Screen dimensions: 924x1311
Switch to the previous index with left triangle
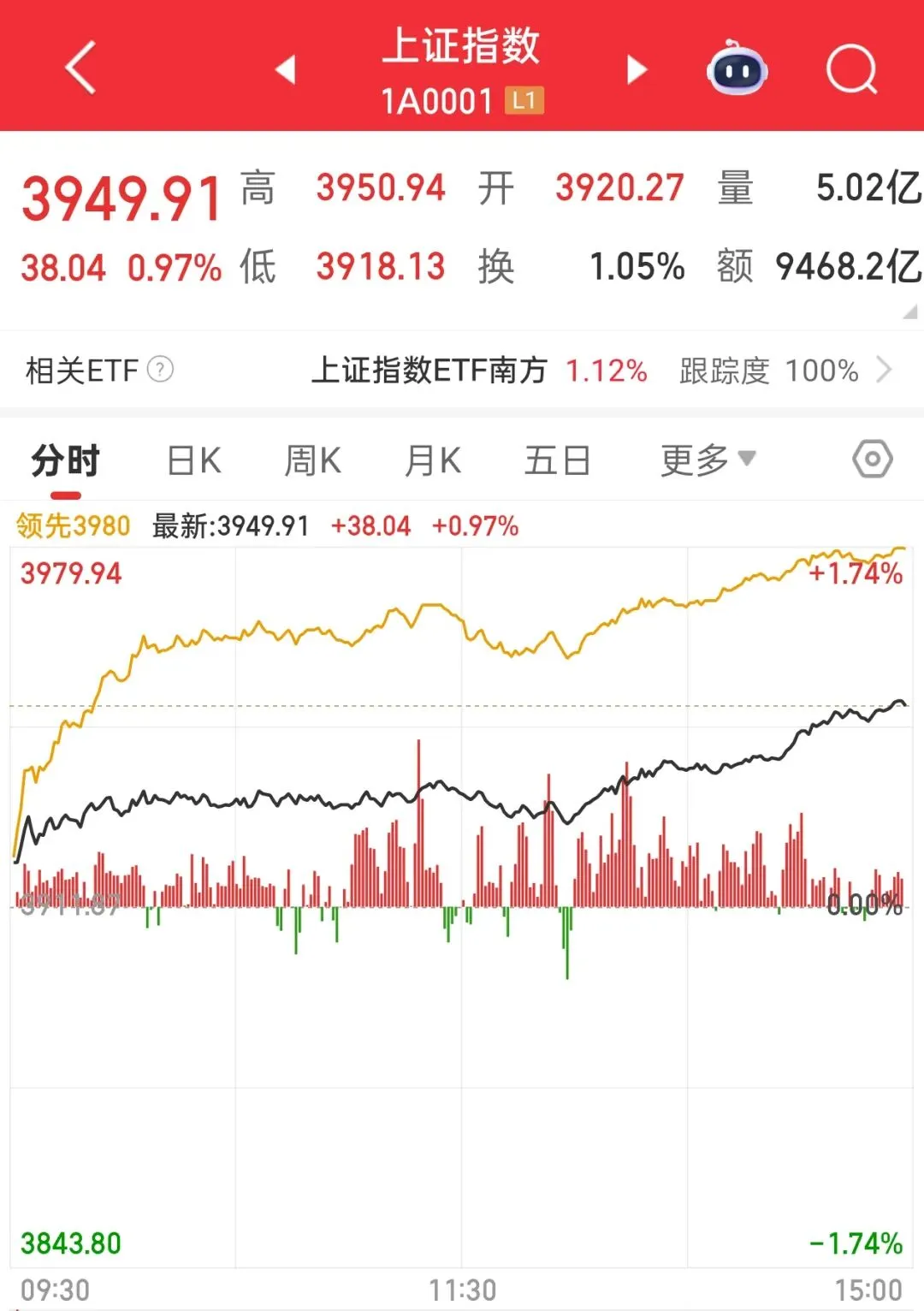[286, 69]
